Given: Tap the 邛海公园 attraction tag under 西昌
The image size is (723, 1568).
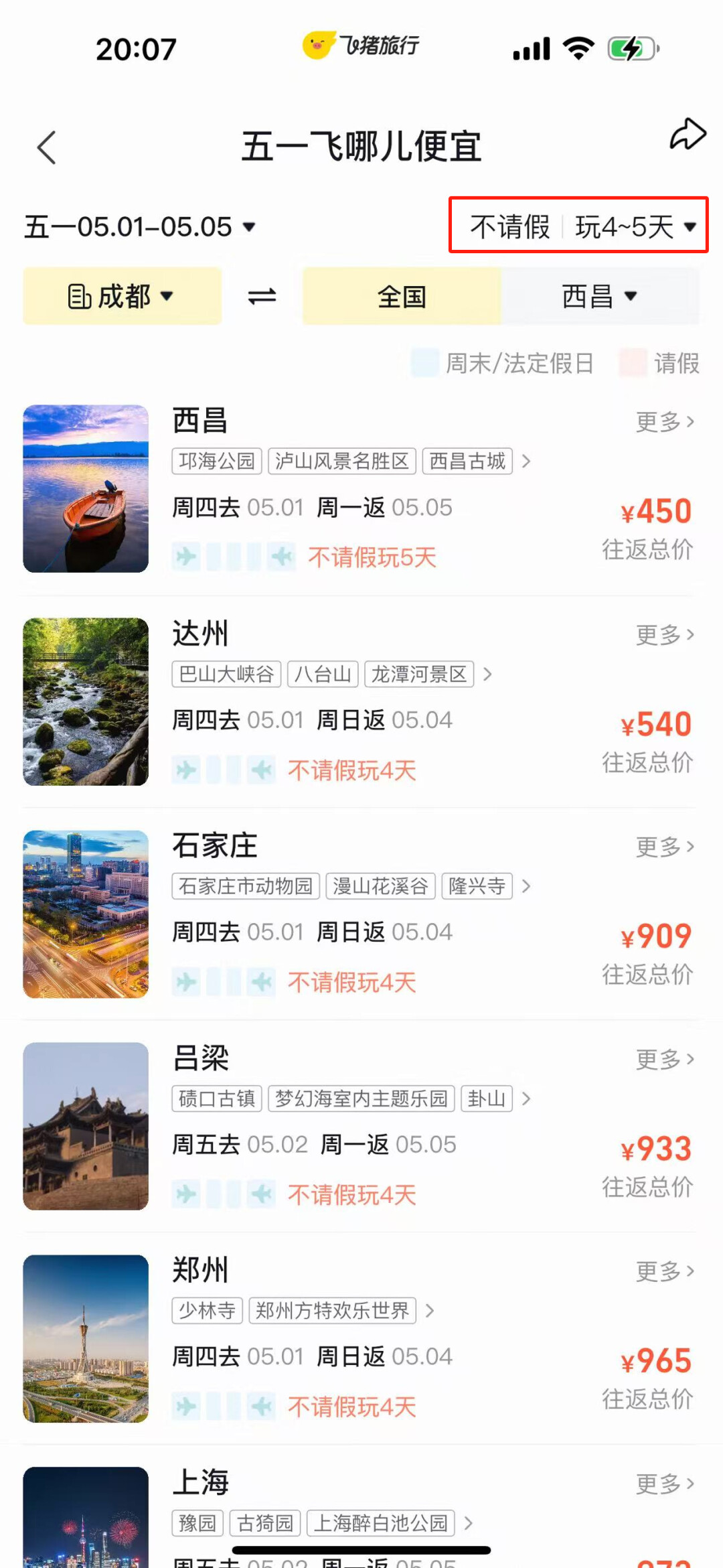Looking at the screenshot, I should point(217,461).
